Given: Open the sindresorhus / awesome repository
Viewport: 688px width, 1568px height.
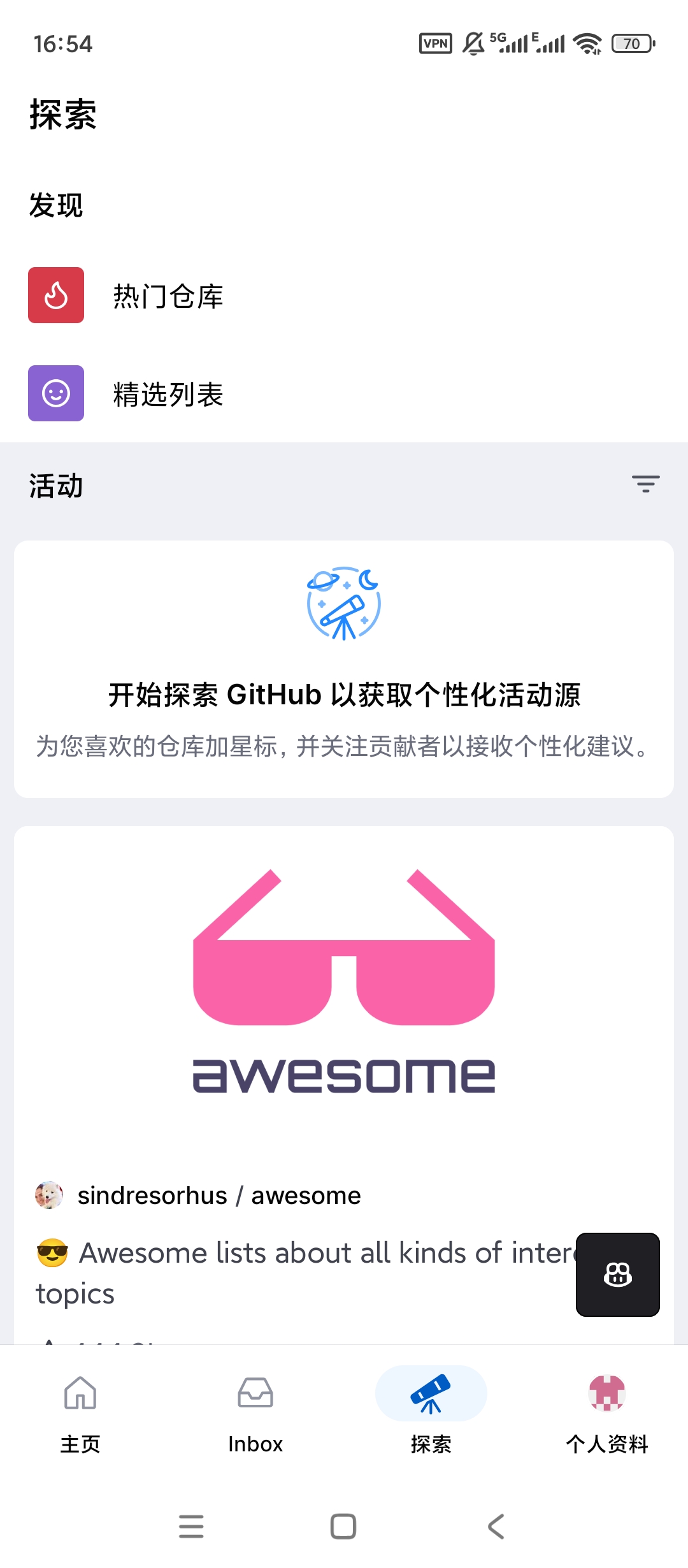Looking at the screenshot, I should pos(219,1195).
